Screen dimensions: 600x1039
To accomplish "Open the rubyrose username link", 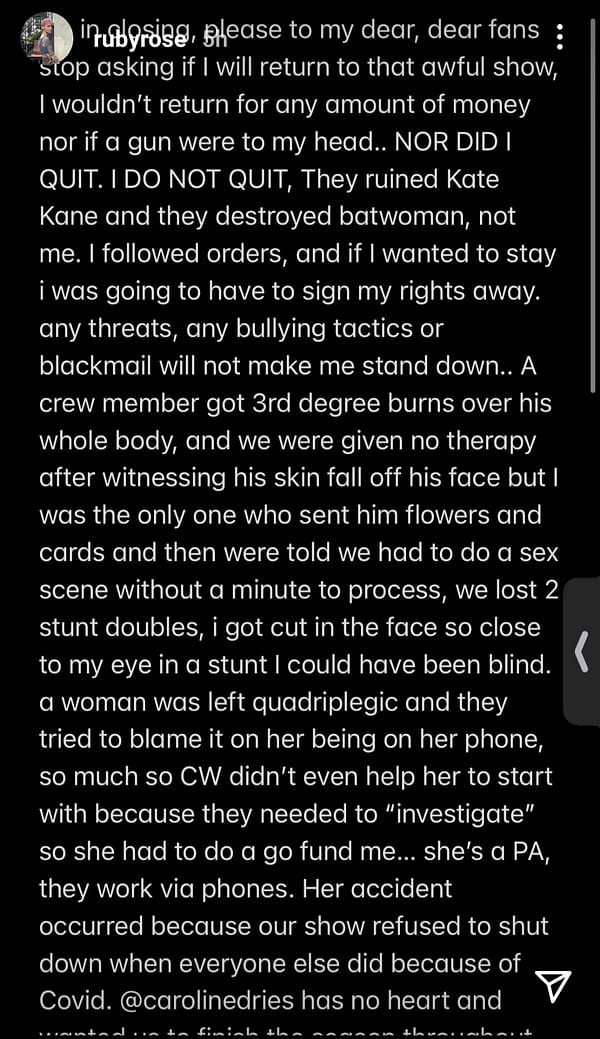I will pos(141,40).
